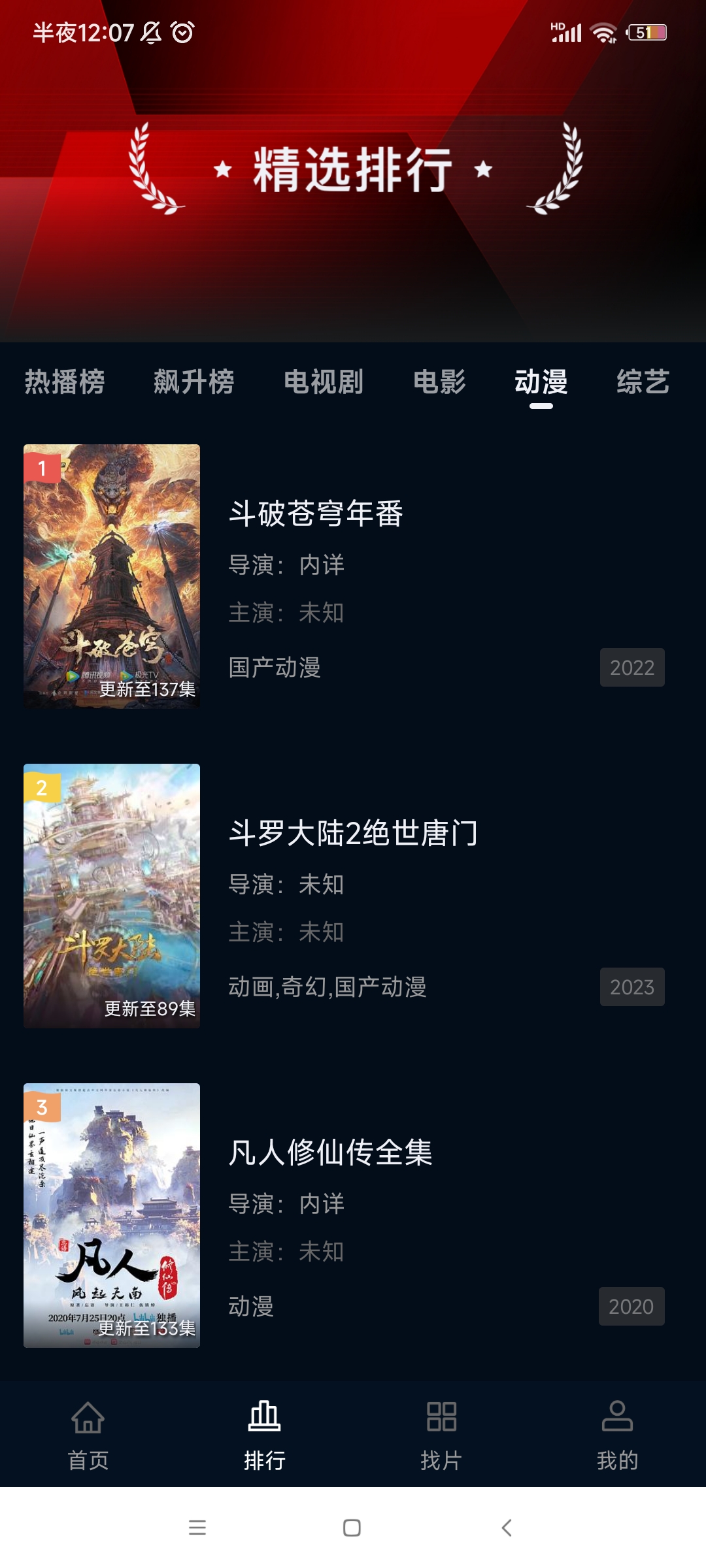This screenshot has width=706, height=1568.
Task: View 凡人修仙传全集
Action: point(330,1152)
